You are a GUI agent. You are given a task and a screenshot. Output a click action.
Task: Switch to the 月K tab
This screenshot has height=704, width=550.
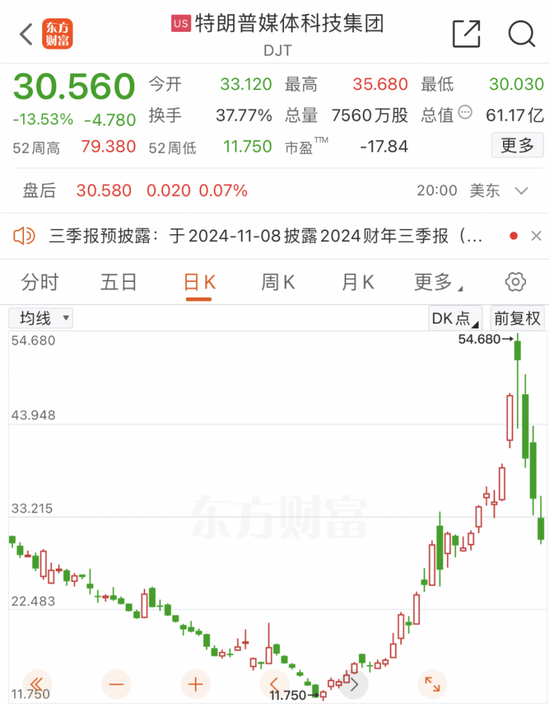[x=358, y=282]
